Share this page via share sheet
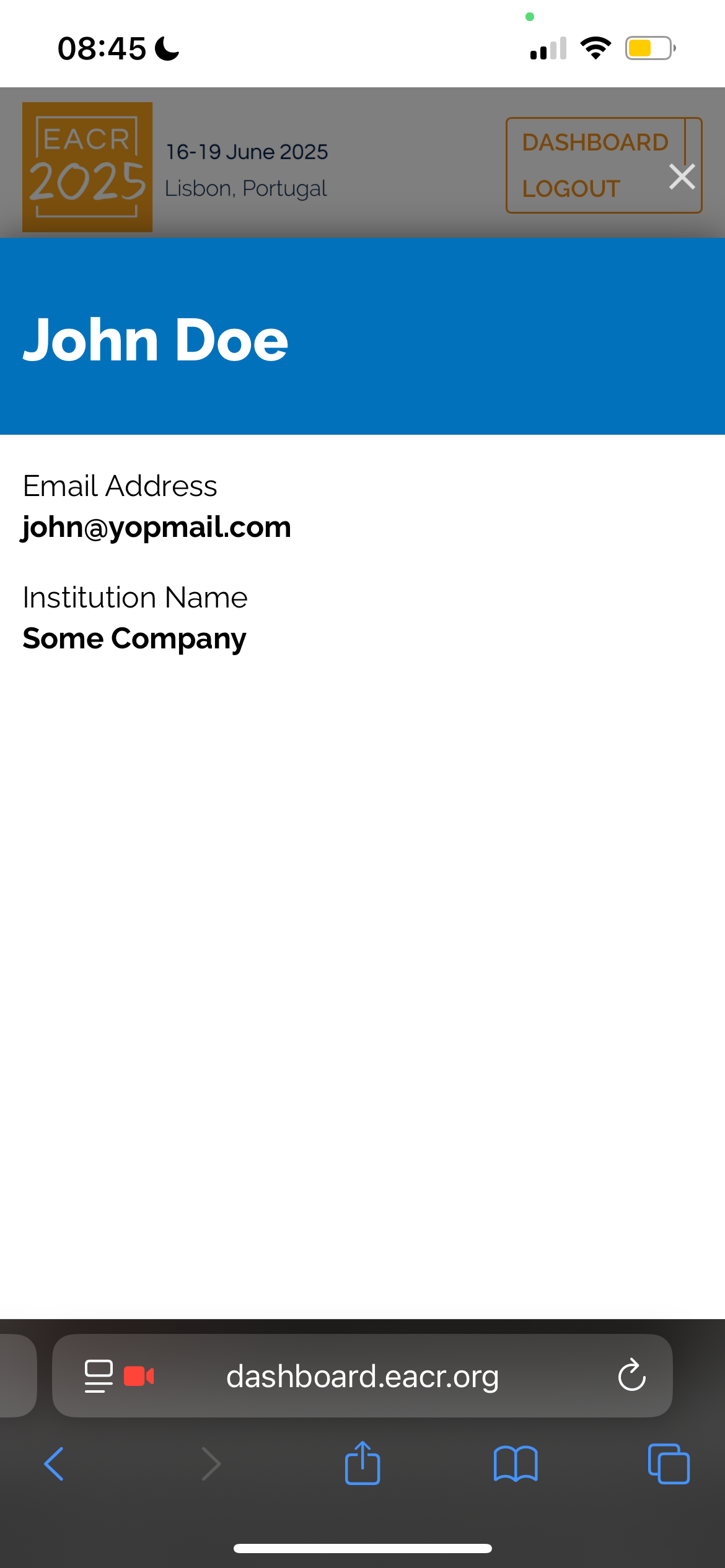725x1568 pixels. tap(362, 1463)
